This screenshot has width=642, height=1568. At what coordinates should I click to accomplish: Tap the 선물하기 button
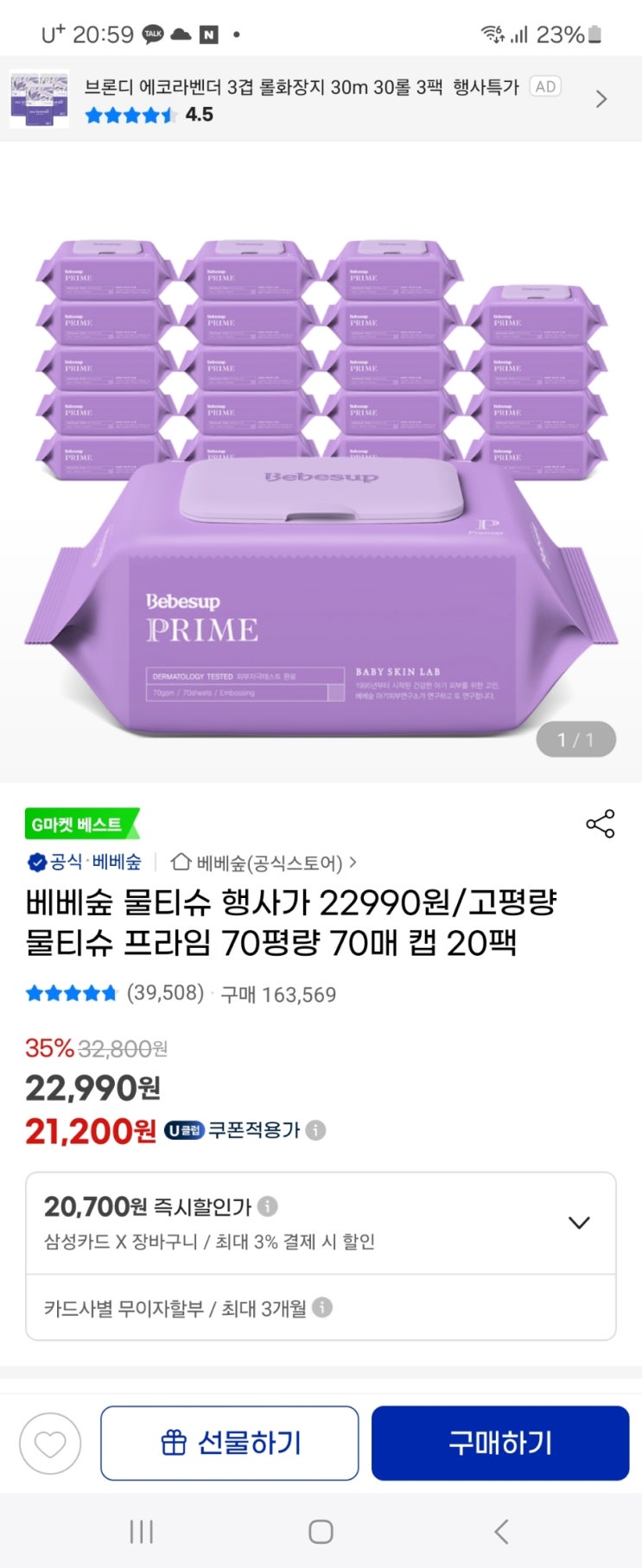pos(230,1443)
